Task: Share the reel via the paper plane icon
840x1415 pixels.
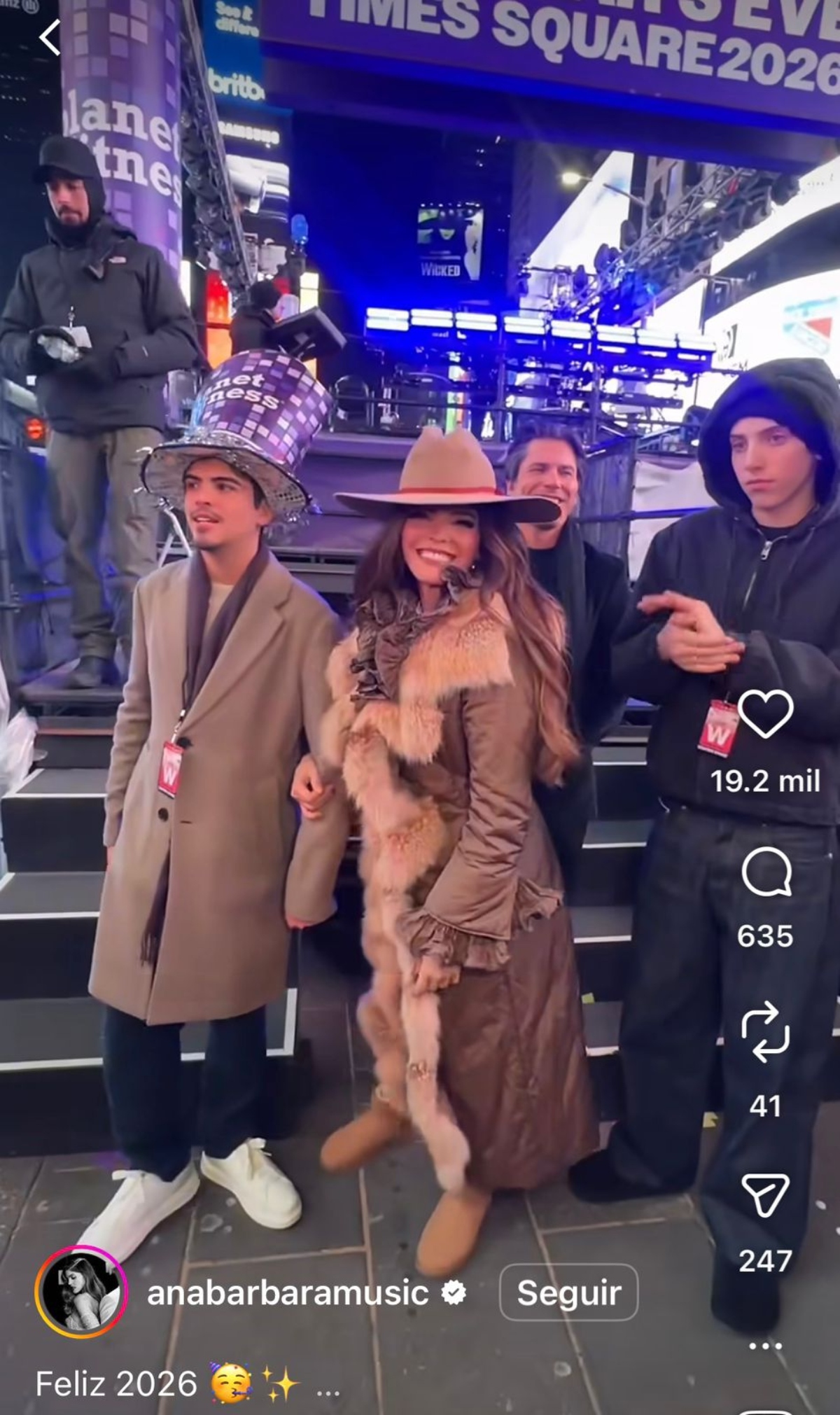Action: pyautogui.click(x=765, y=1195)
